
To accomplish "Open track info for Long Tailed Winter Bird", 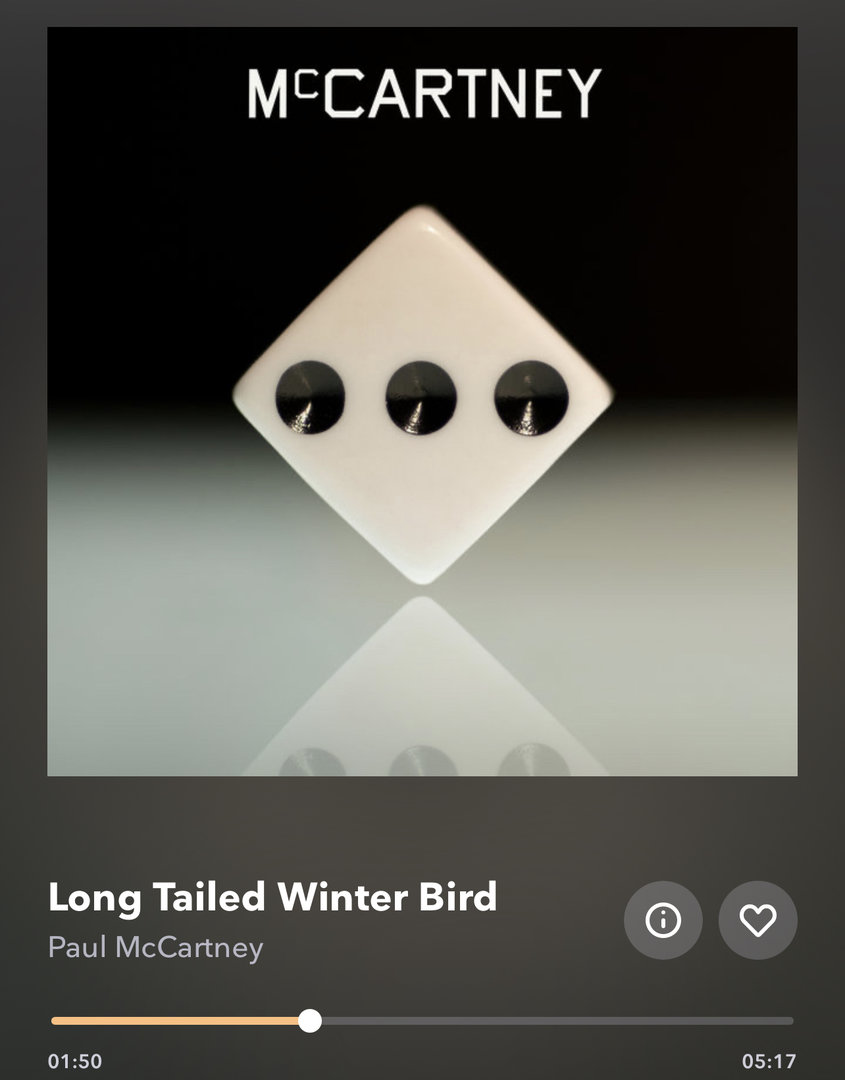I will pyautogui.click(x=663, y=920).
